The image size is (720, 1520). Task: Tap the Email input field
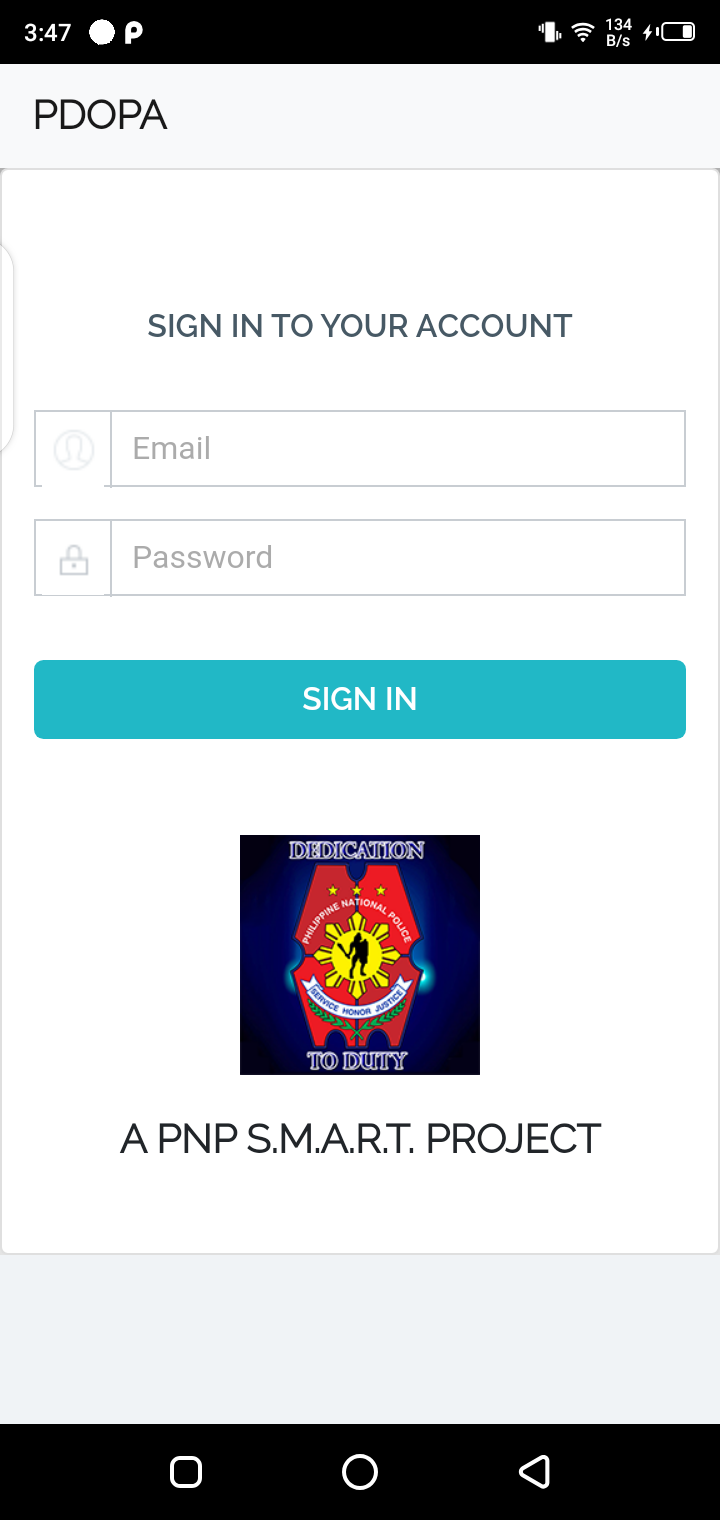point(397,448)
